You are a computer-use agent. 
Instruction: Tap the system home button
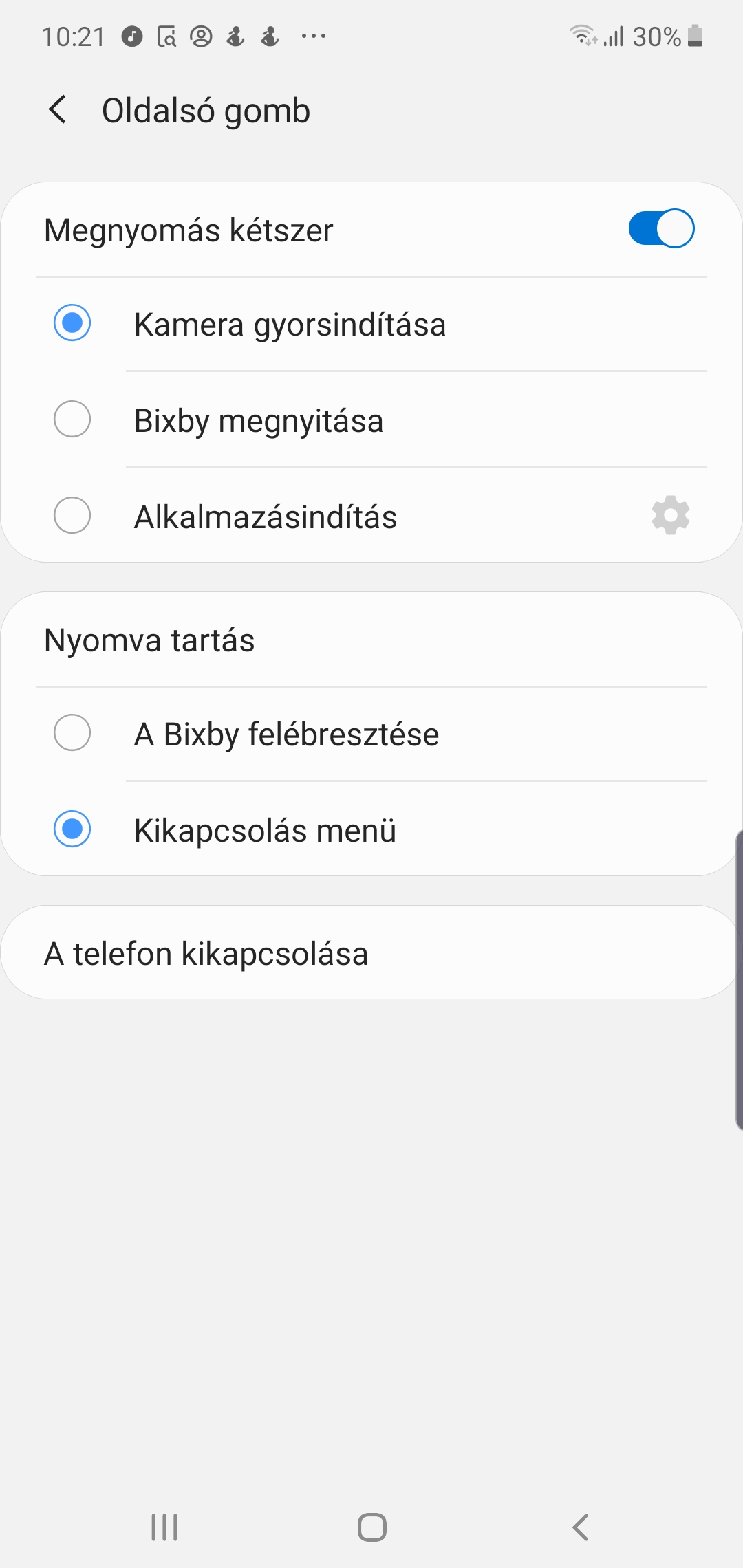pyautogui.click(x=371, y=1527)
